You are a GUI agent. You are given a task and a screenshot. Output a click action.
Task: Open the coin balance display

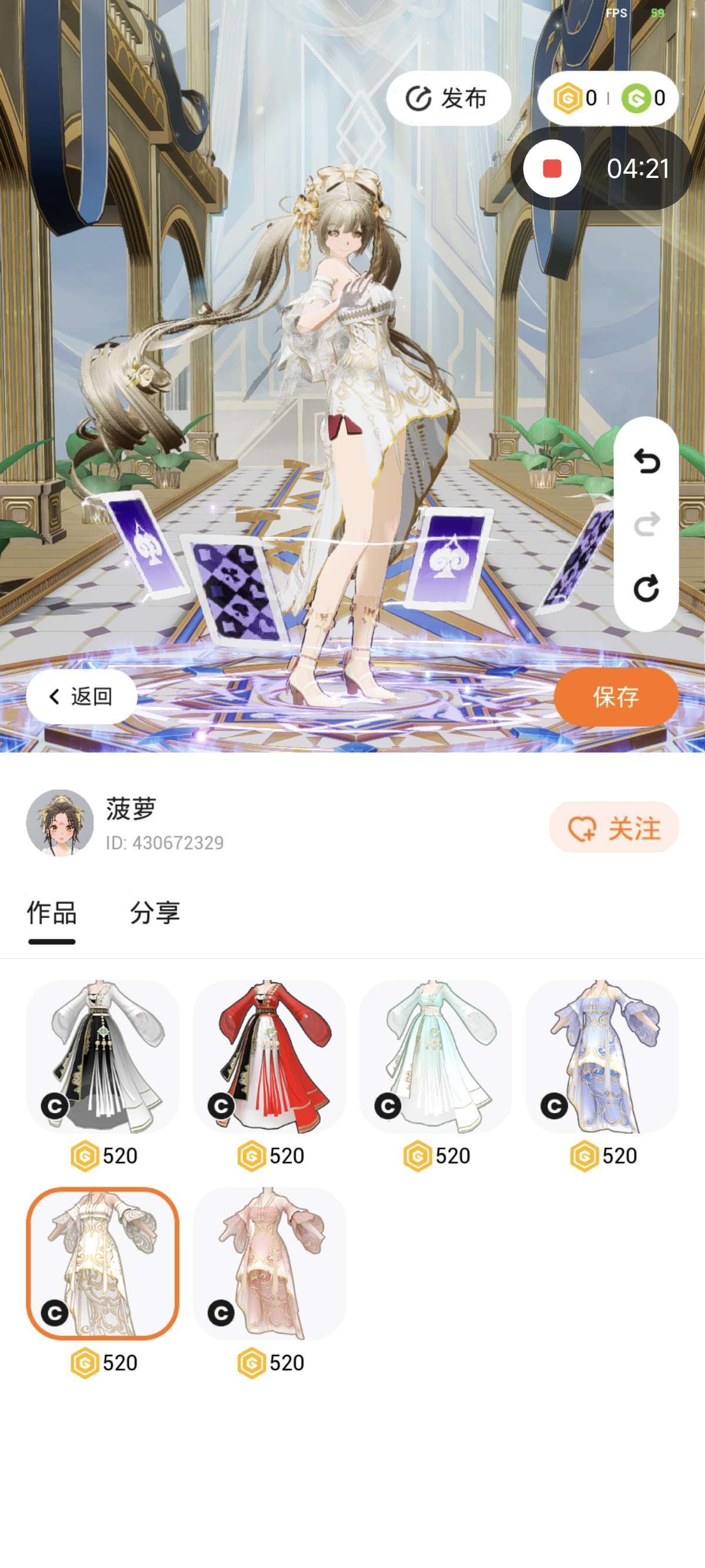(607, 98)
